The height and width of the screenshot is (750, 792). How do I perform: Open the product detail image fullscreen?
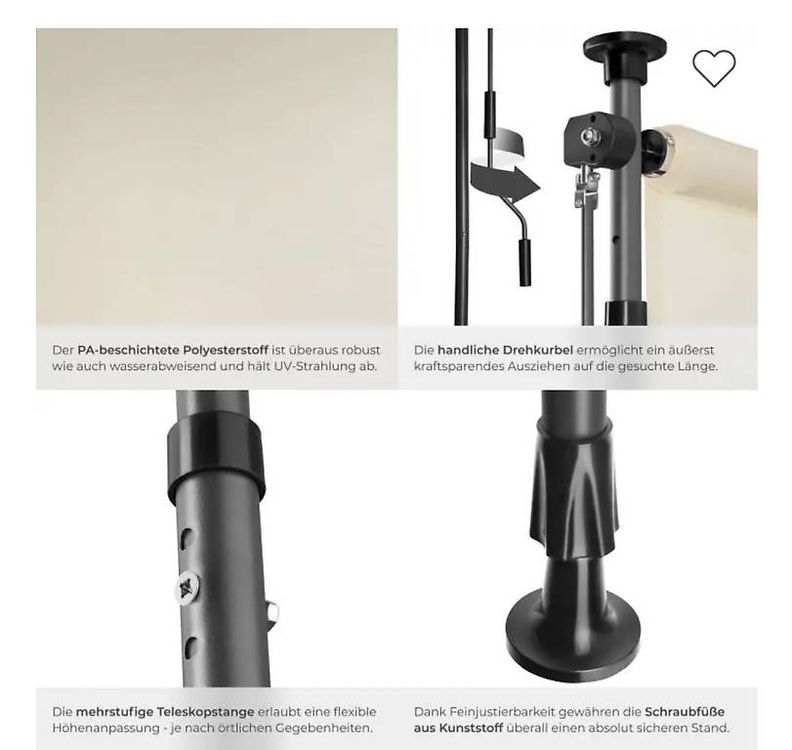point(397,388)
